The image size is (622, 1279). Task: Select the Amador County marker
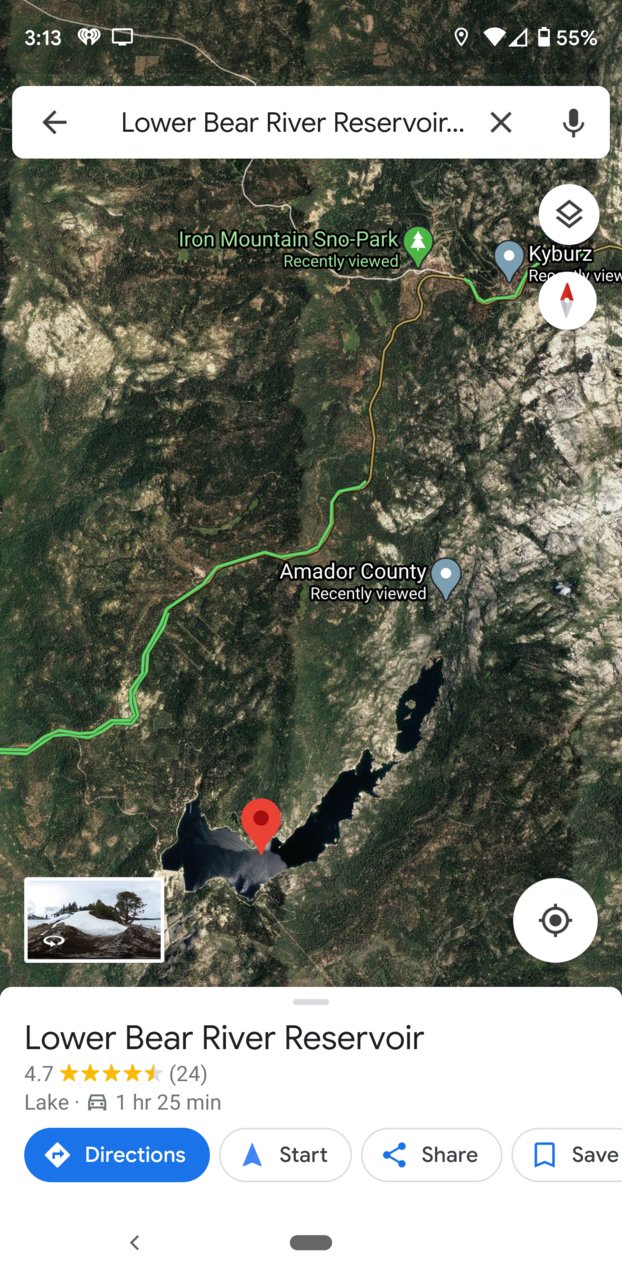446,577
